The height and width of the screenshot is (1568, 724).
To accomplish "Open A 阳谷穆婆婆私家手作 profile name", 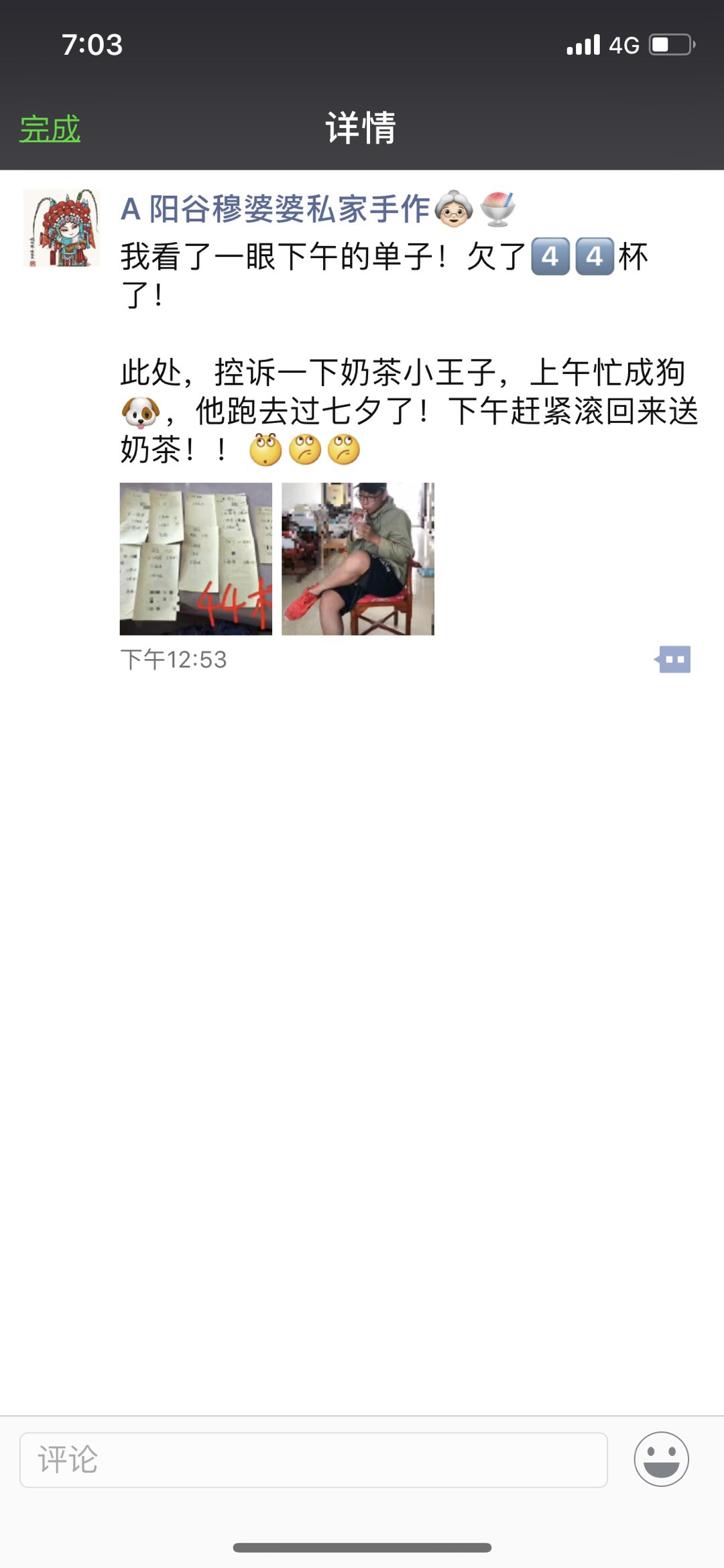I will [275, 209].
